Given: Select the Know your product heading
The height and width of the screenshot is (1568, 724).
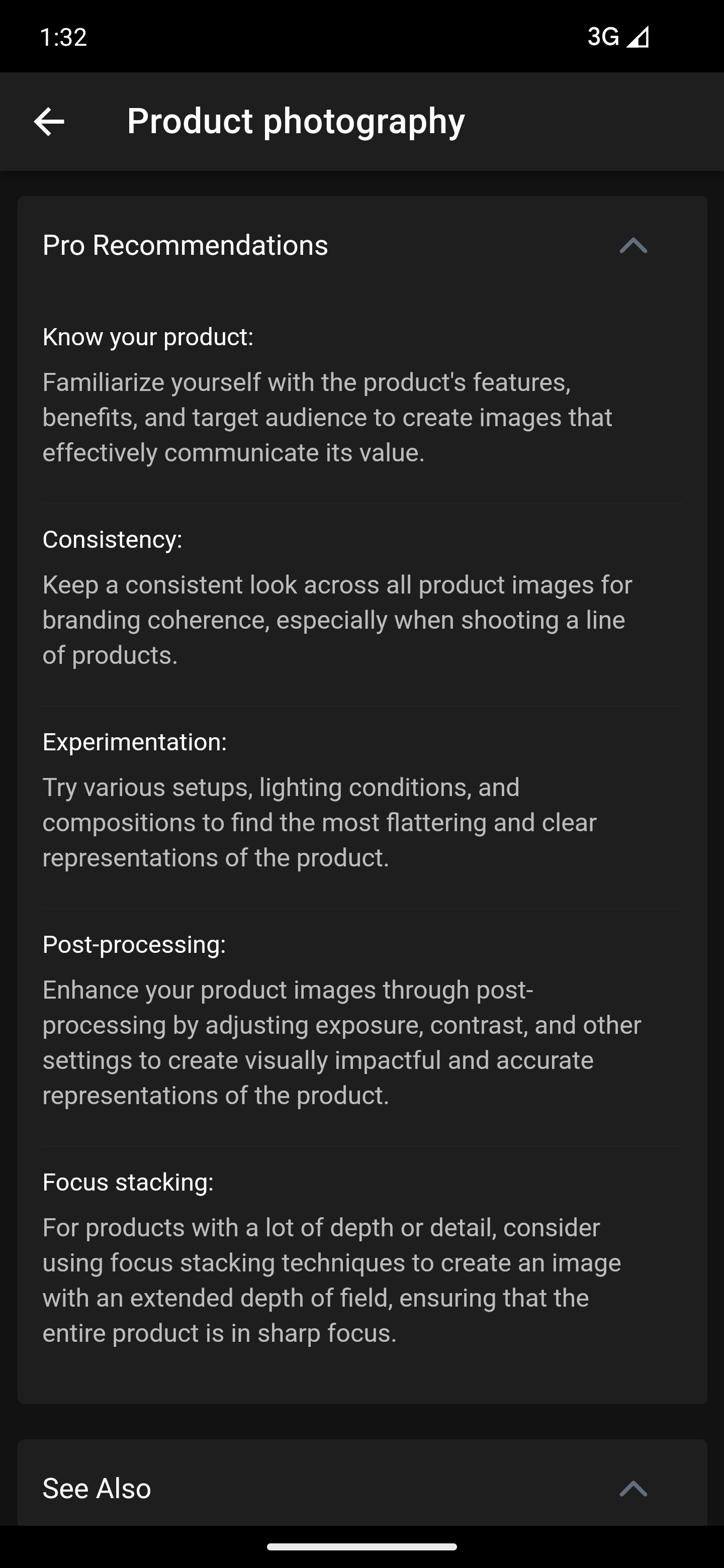Looking at the screenshot, I should tap(149, 336).
